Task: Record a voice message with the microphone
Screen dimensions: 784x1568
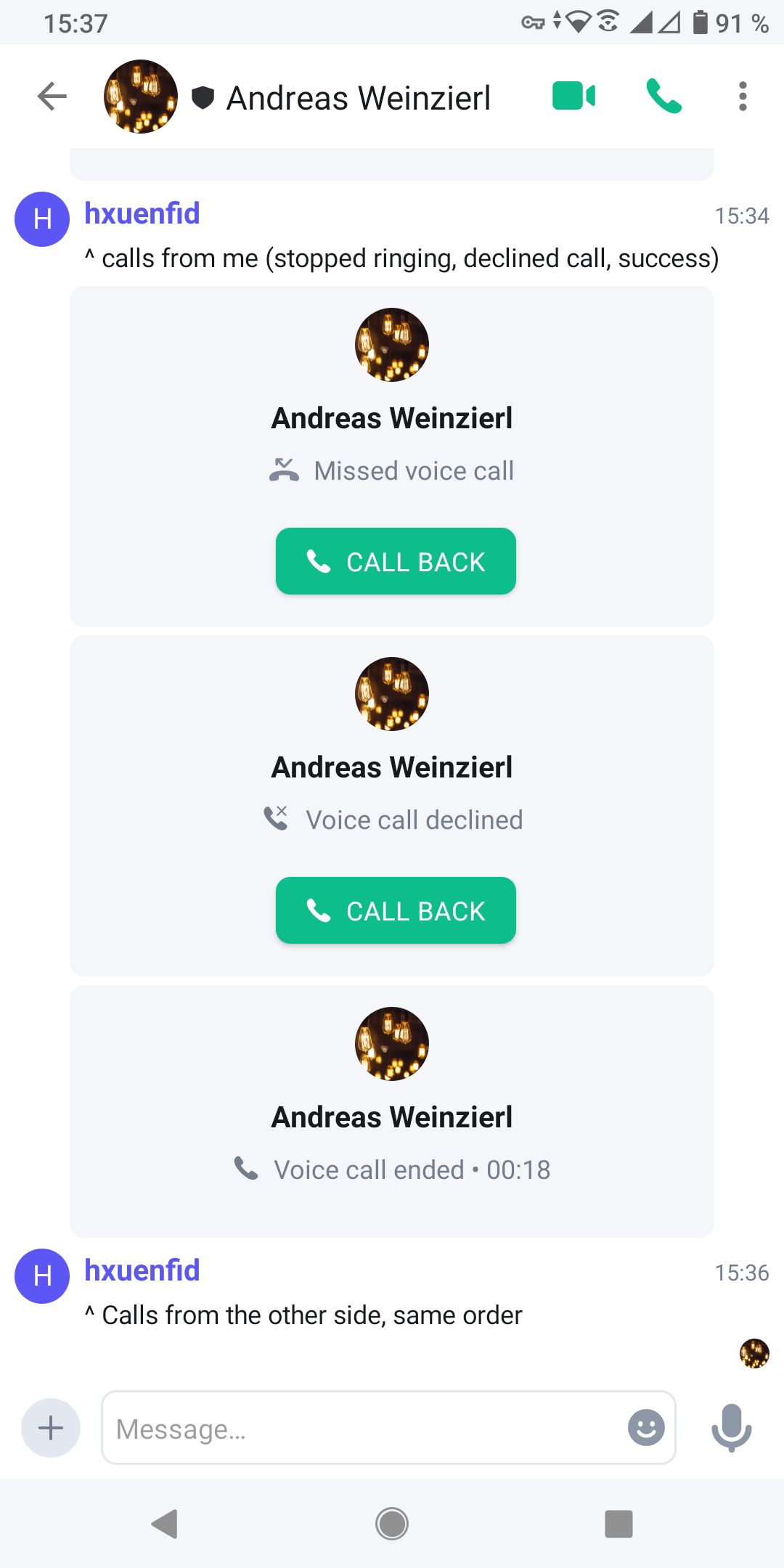Action: [x=731, y=1428]
